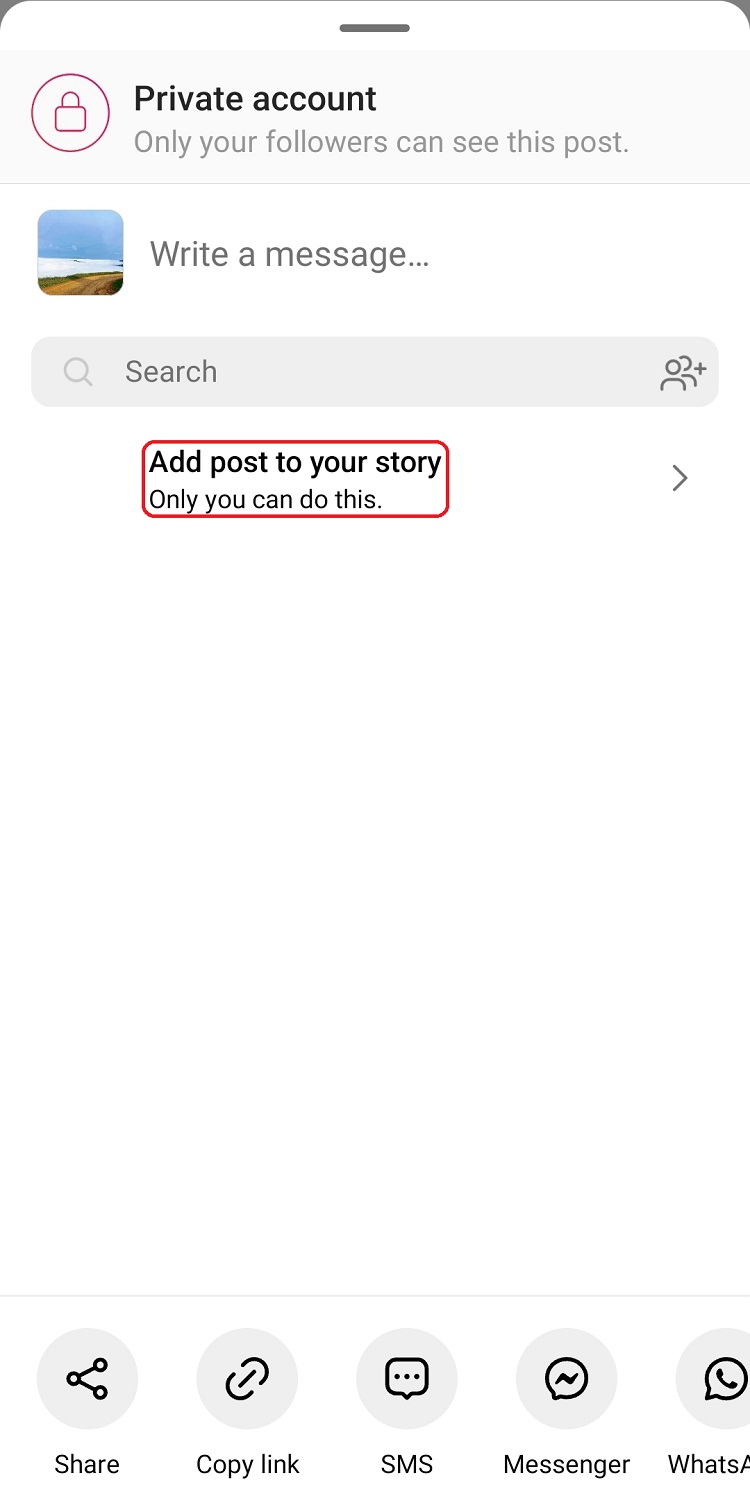Open the SMS sharing icon
750x1512 pixels.
(x=407, y=1378)
